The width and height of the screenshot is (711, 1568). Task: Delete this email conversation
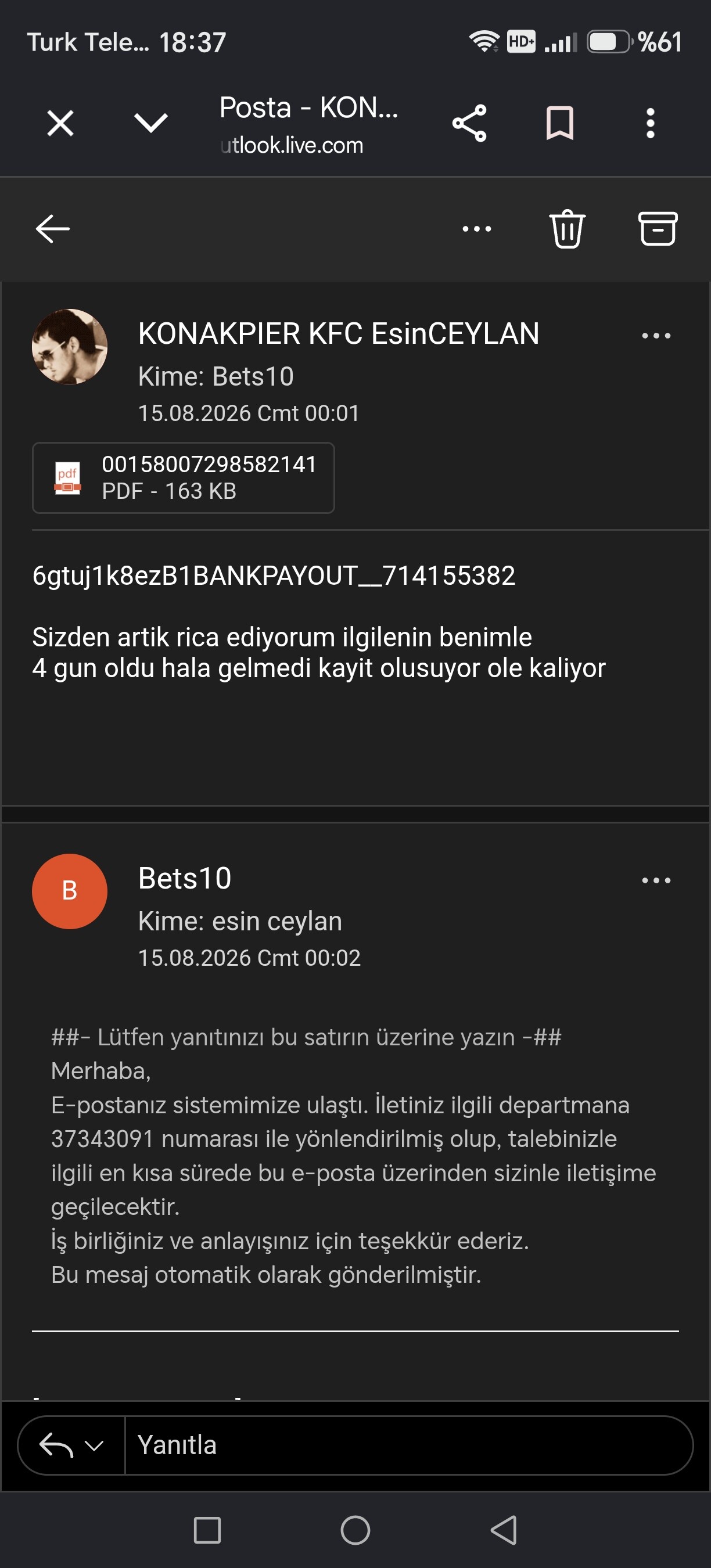(x=568, y=229)
